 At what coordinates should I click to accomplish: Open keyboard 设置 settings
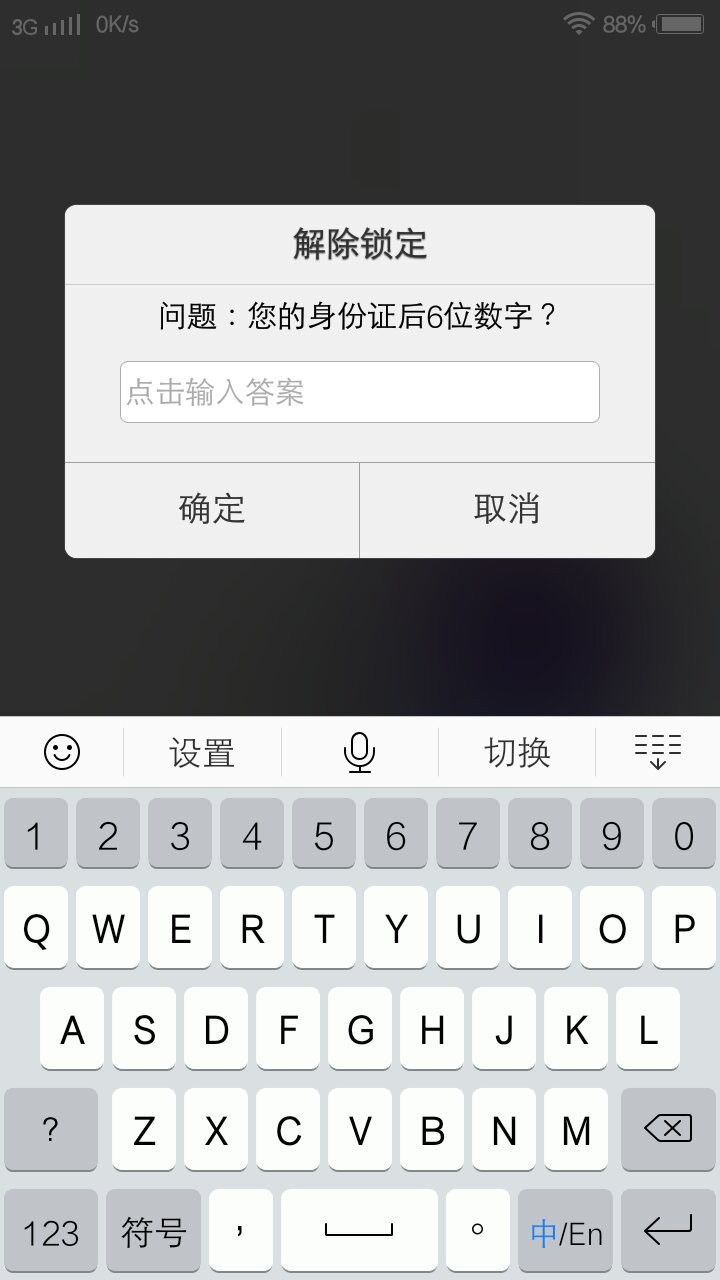pyautogui.click(x=202, y=752)
